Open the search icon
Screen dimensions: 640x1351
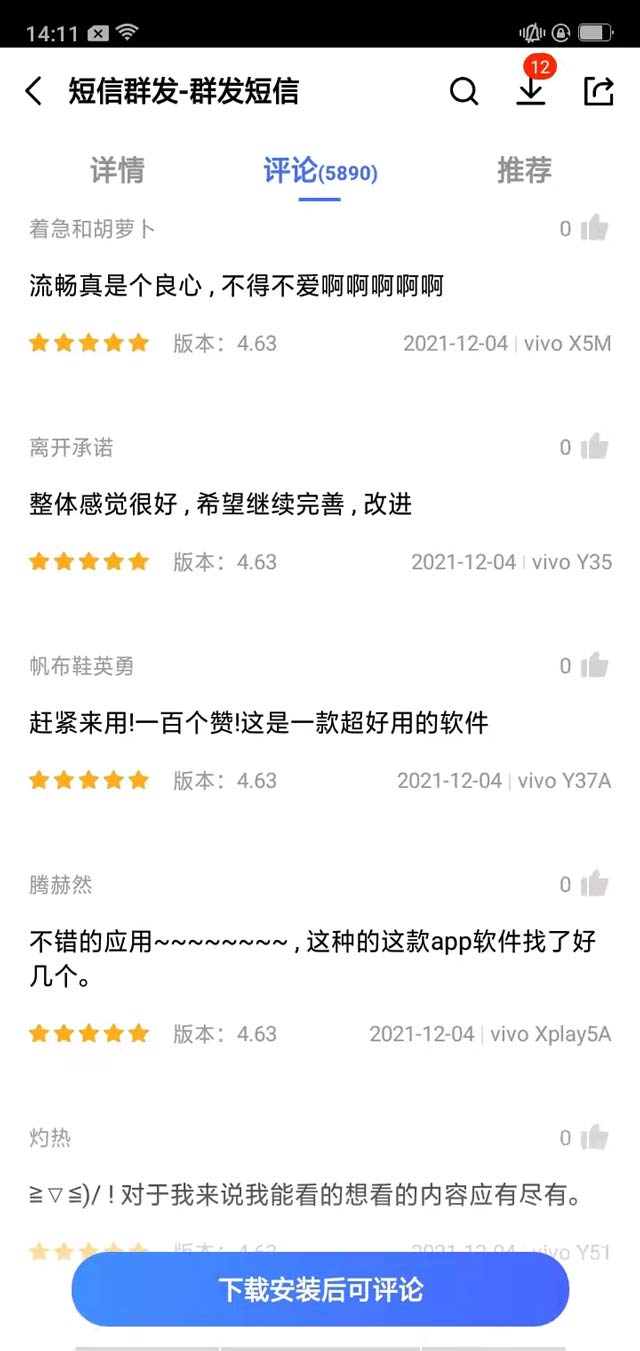tap(464, 92)
